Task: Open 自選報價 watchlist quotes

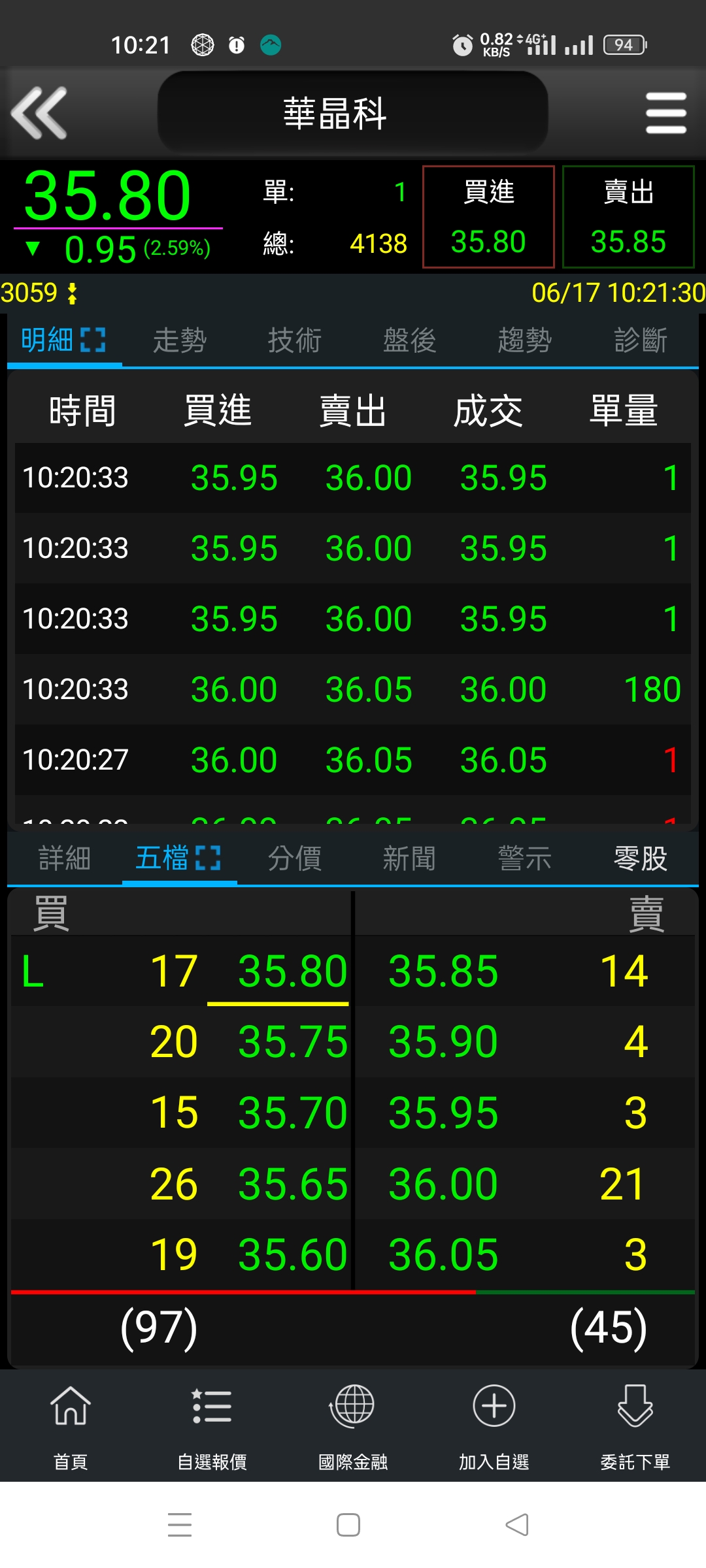Action: tap(212, 1426)
